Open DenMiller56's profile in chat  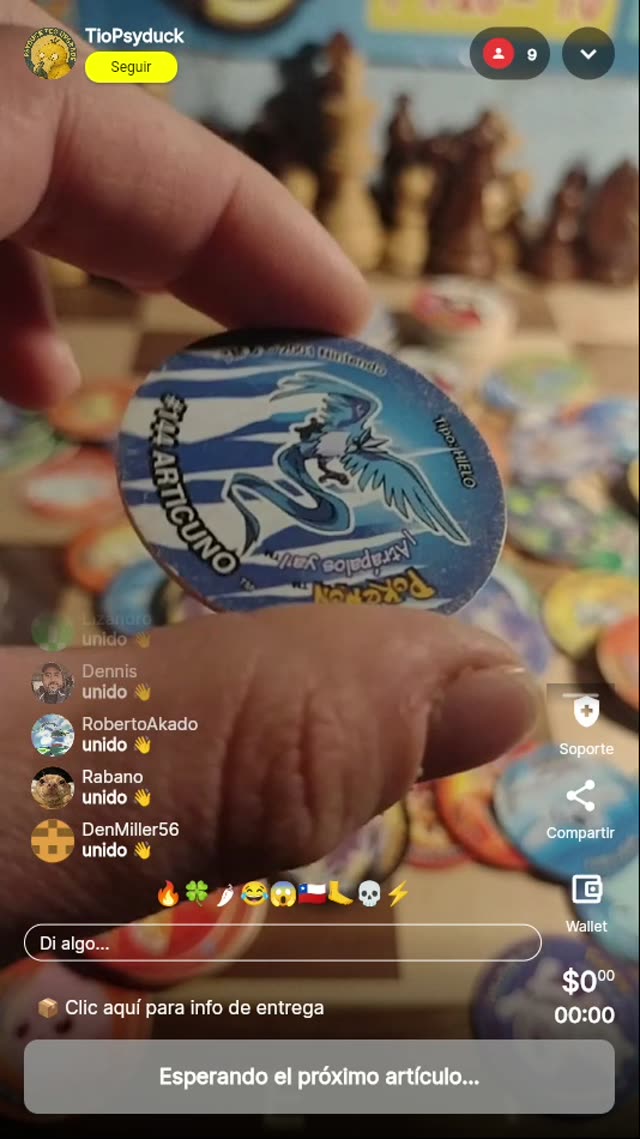130,830
